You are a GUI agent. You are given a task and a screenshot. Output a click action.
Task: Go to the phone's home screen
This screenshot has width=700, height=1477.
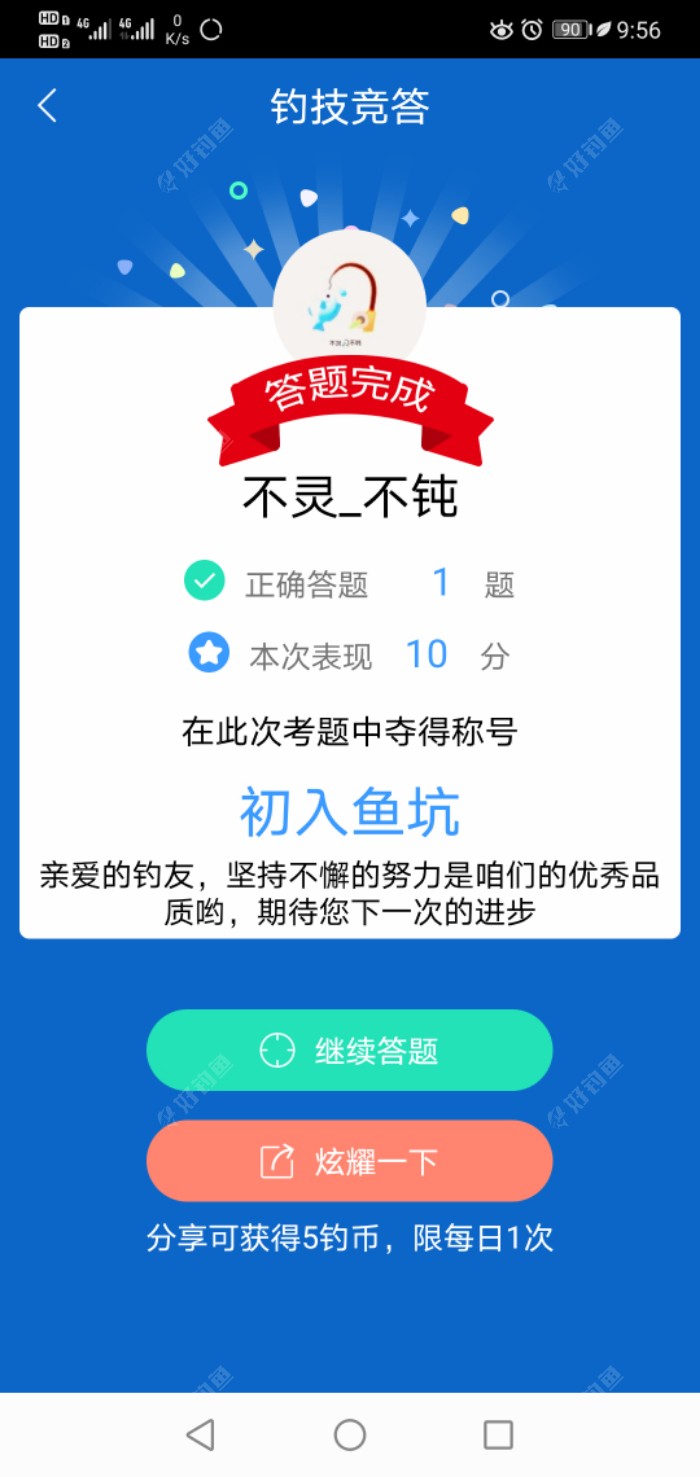pyautogui.click(x=350, y=1435)
